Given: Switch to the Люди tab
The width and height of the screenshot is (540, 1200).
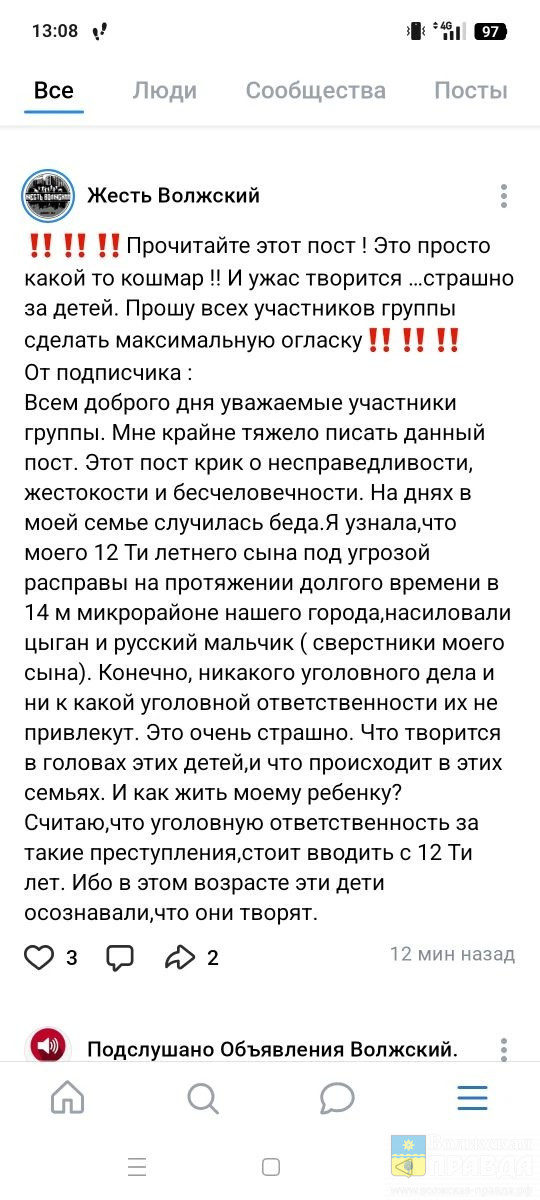Looking at the screenshot, I should click(164, 91).
